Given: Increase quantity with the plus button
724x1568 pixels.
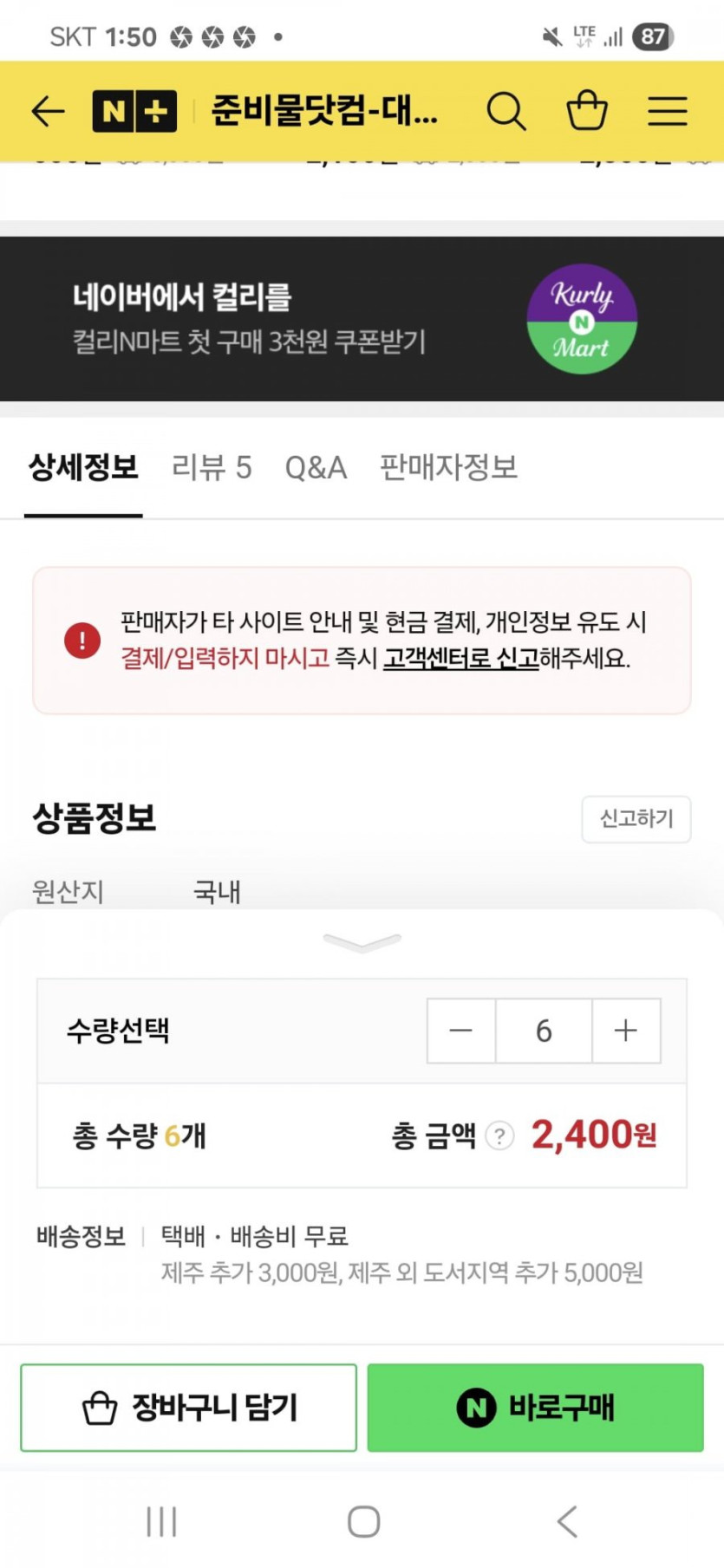Looking at the screenshot, I should coord(626,1031).
